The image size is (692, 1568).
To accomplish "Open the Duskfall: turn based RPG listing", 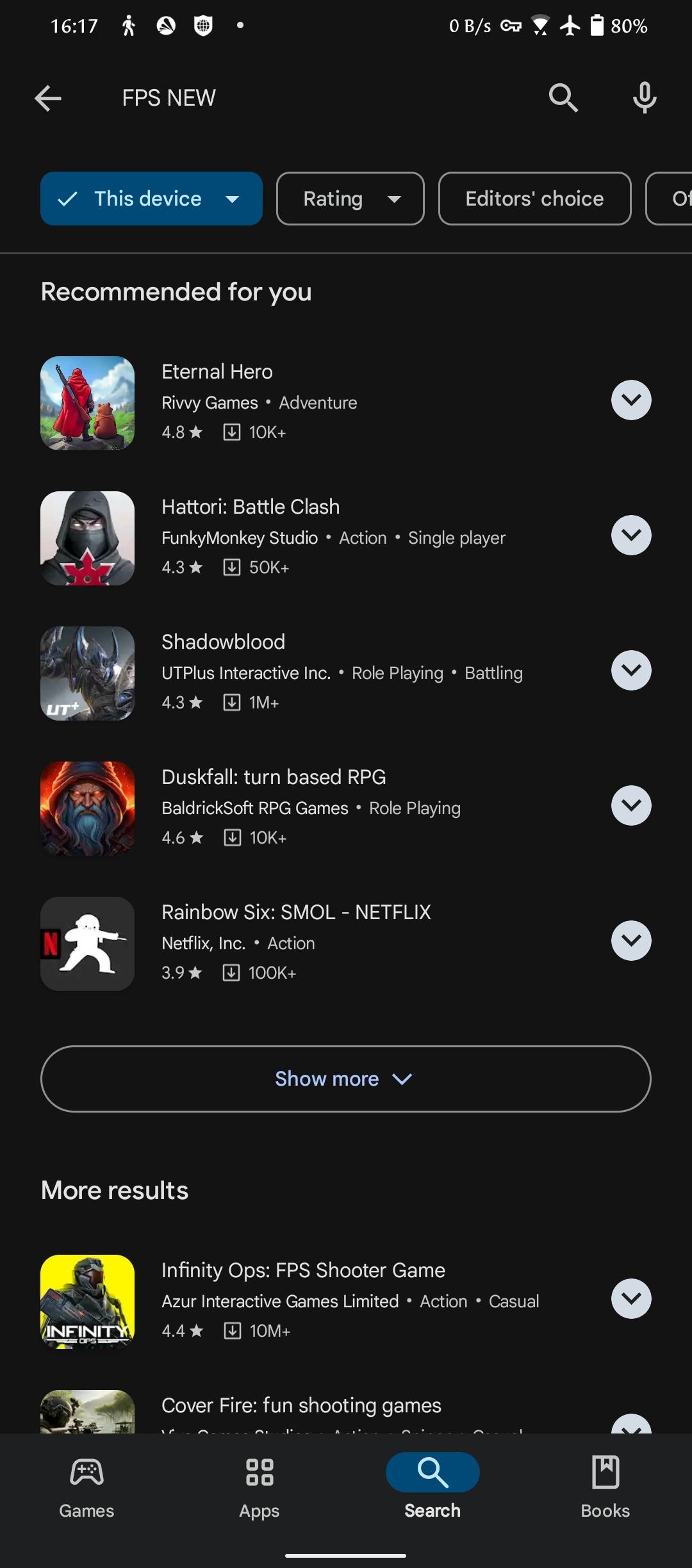I will pyautogui.click(x=274, y=776).
